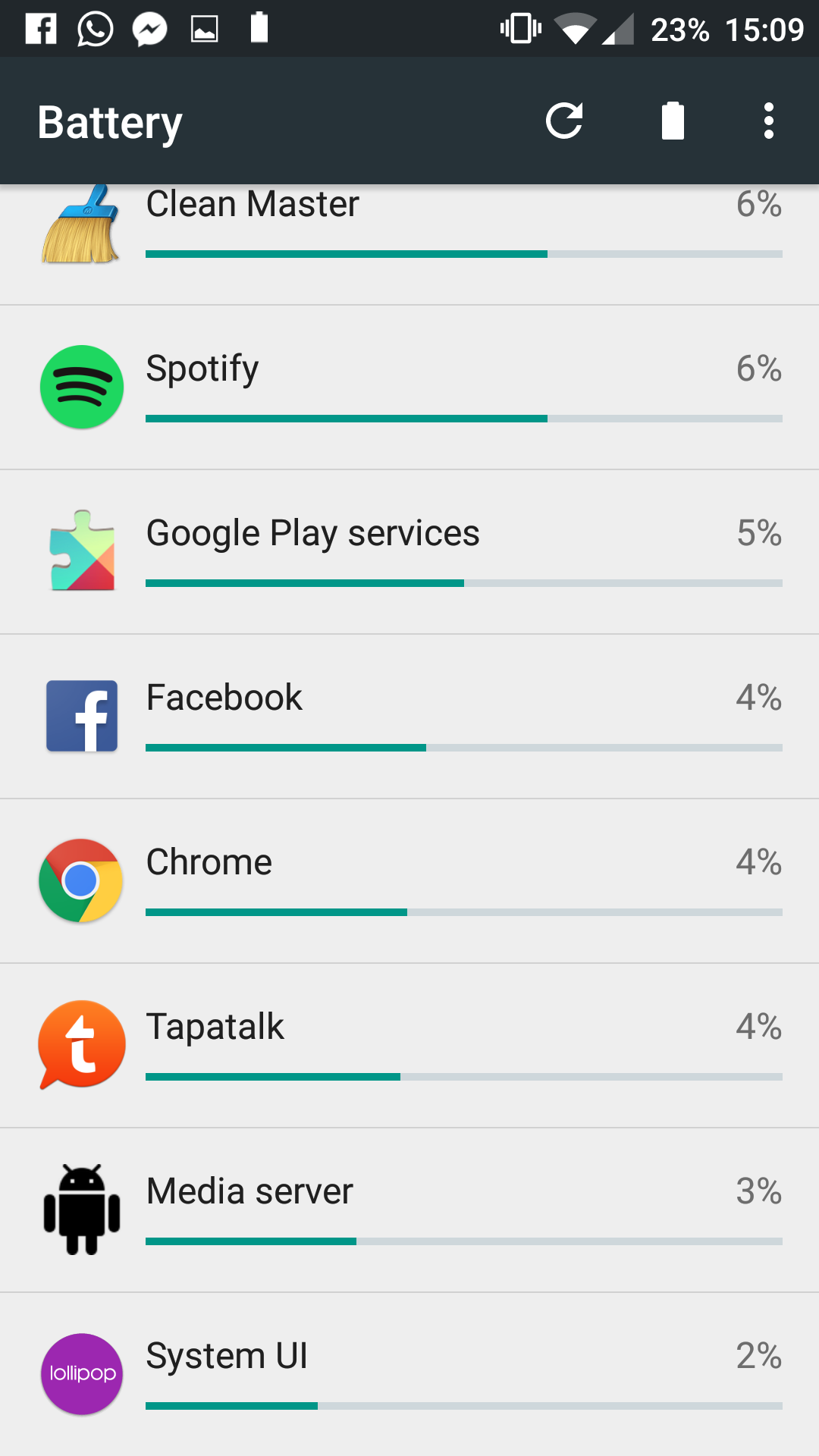Tap the Google Play services puzzle icon
Viewport: 819px width, 1456px height.
(x=81, y=551)
